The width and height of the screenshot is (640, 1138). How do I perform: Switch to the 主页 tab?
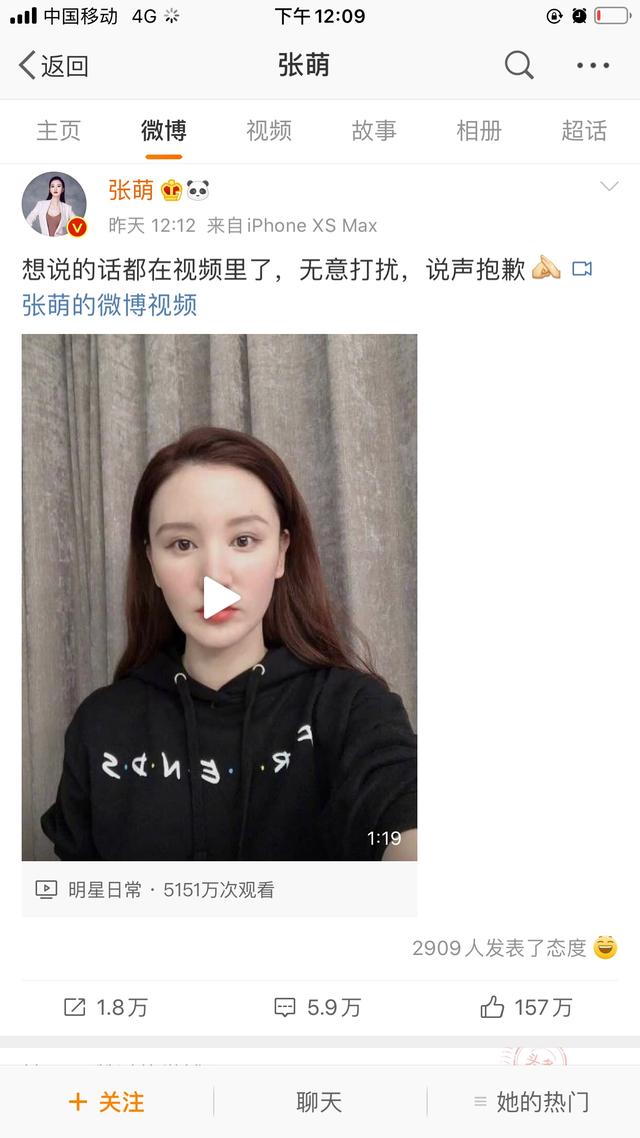point(58,131)
